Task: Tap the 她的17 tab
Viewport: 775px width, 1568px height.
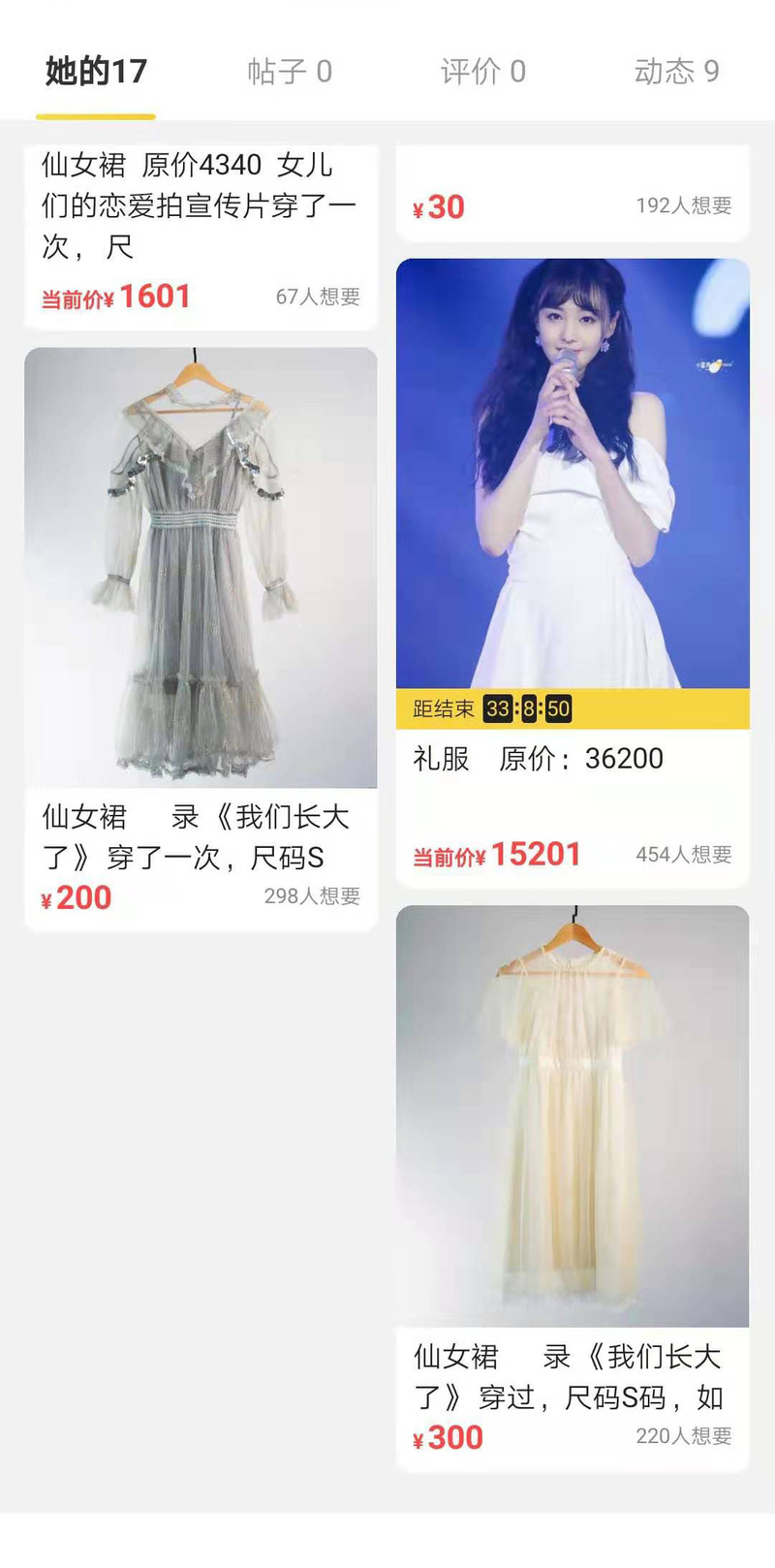Action: pyautogui.click(x=96, y=72)
